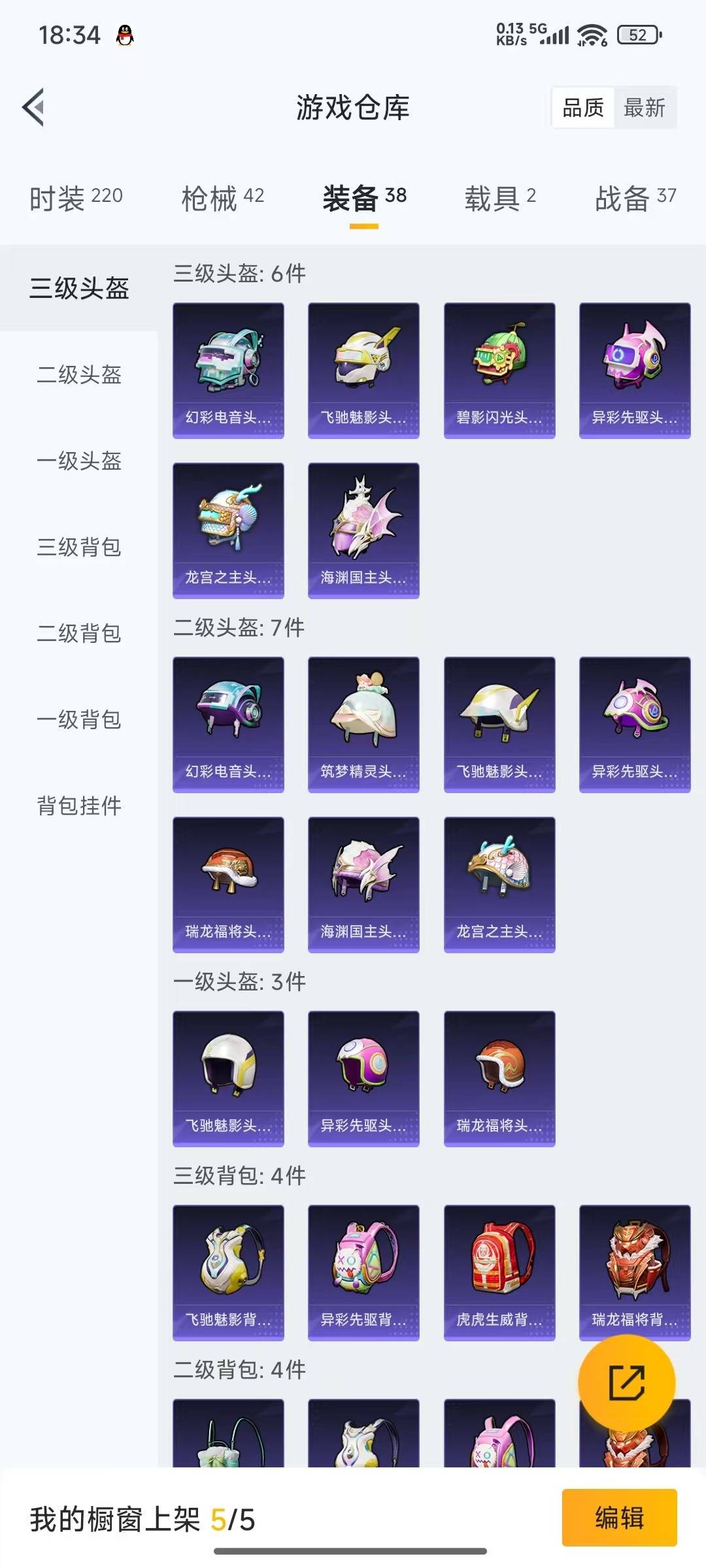Select 一级头盔 in the side menu
Screen dimensions: 706x1568
pos(79,461)
